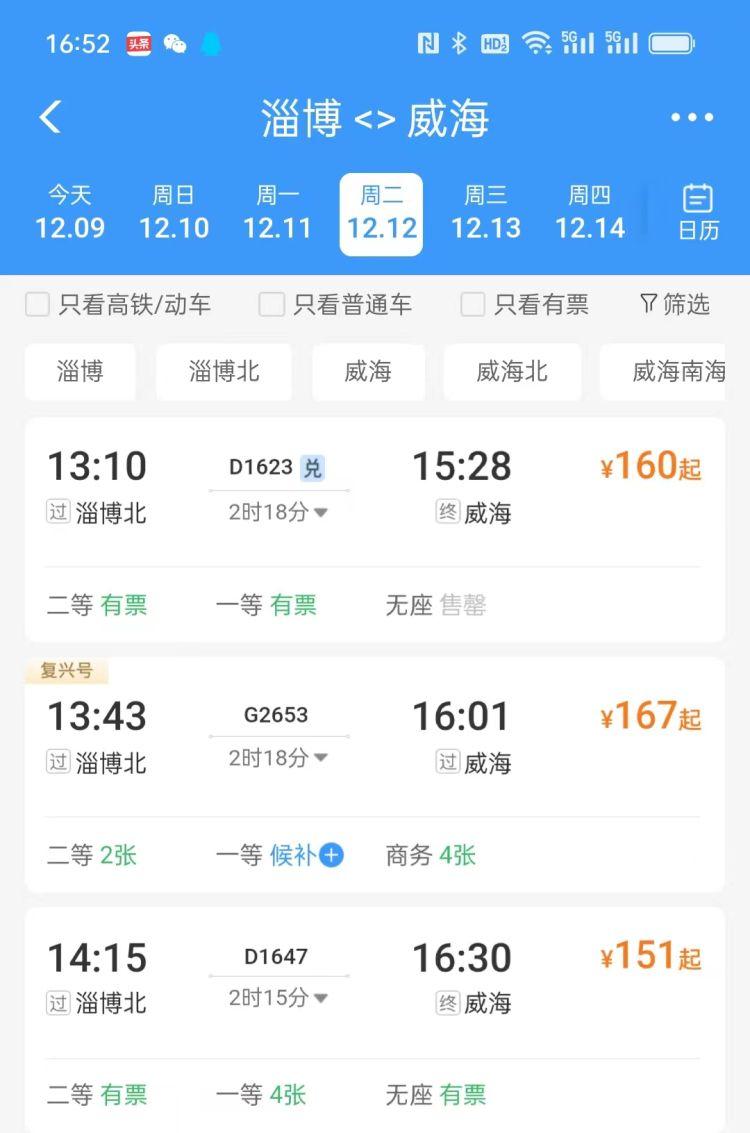Open the 筛选 filter options
The width and height of the screenshot is (750, 1133).
point(675,304)
